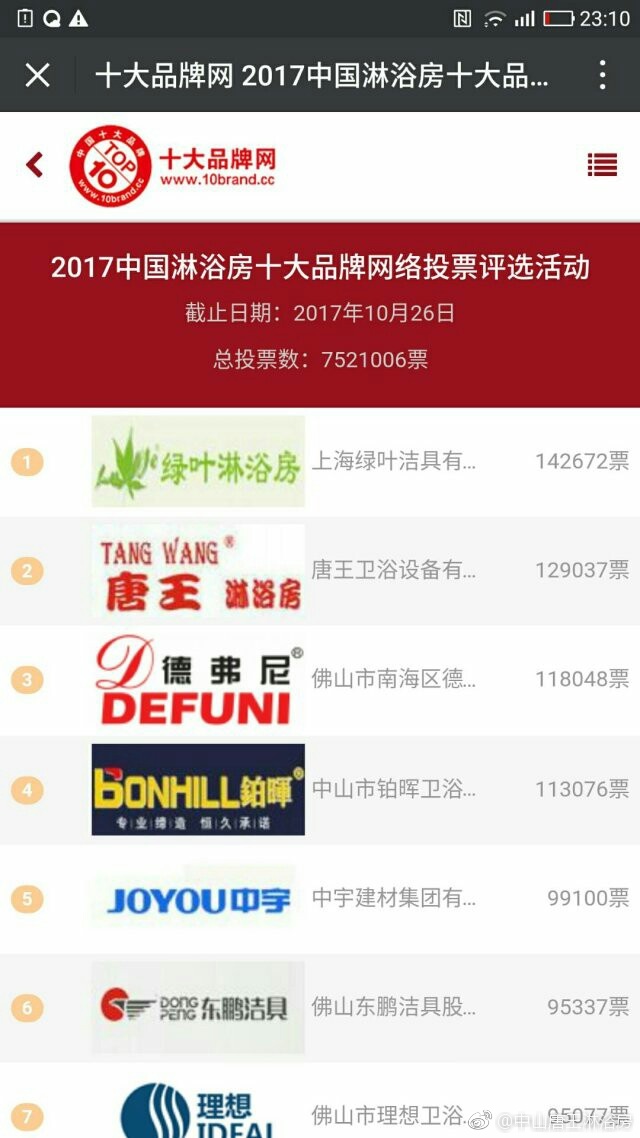Open the 东鹏洁具 brand entry
640x1138 pixels.
[320, 1008]
